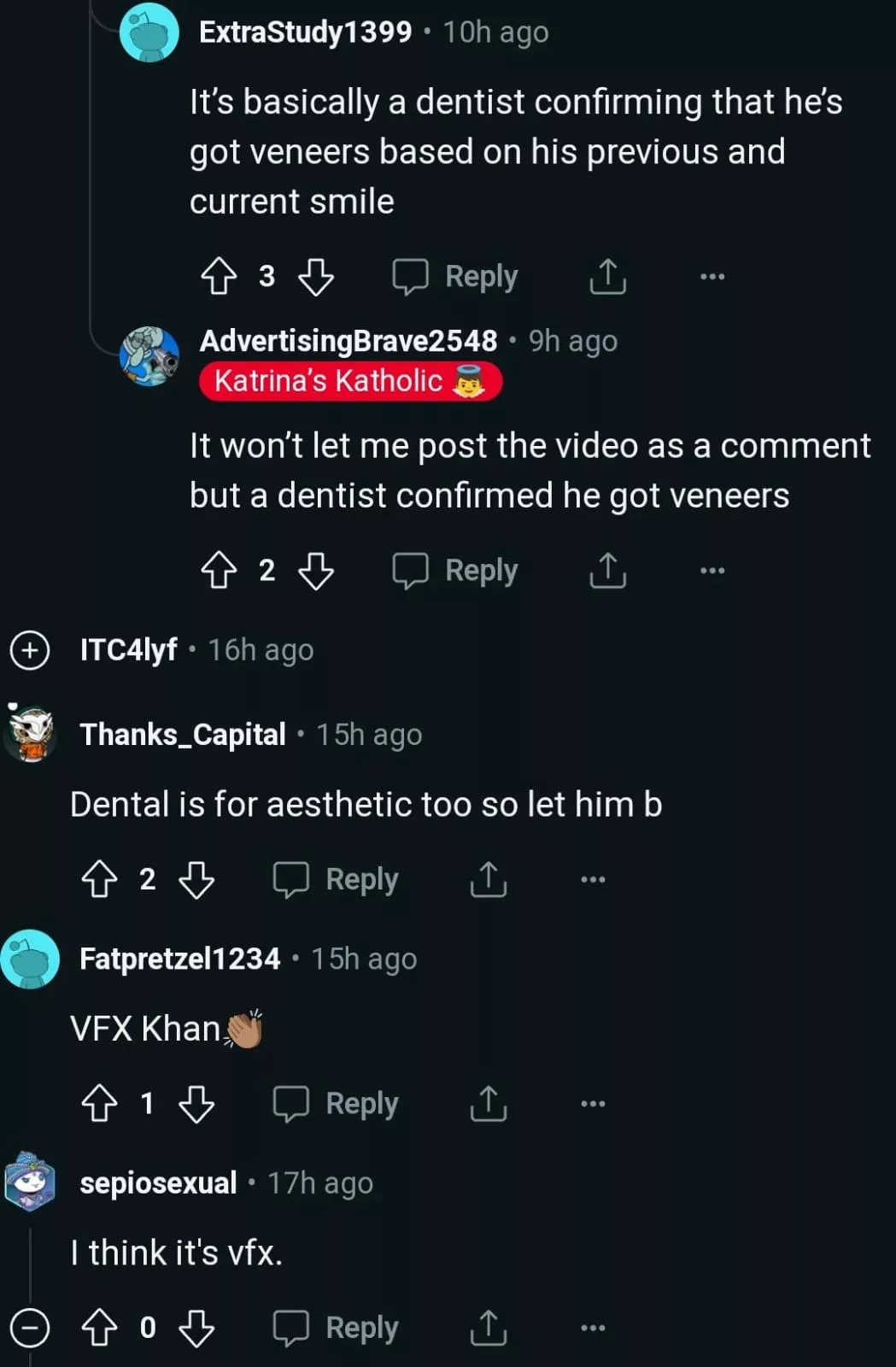Share Thanks_Capital's comment
The height and width of the screenshot is (1367, 896).
pyautogui.click(x=488, y=879)
